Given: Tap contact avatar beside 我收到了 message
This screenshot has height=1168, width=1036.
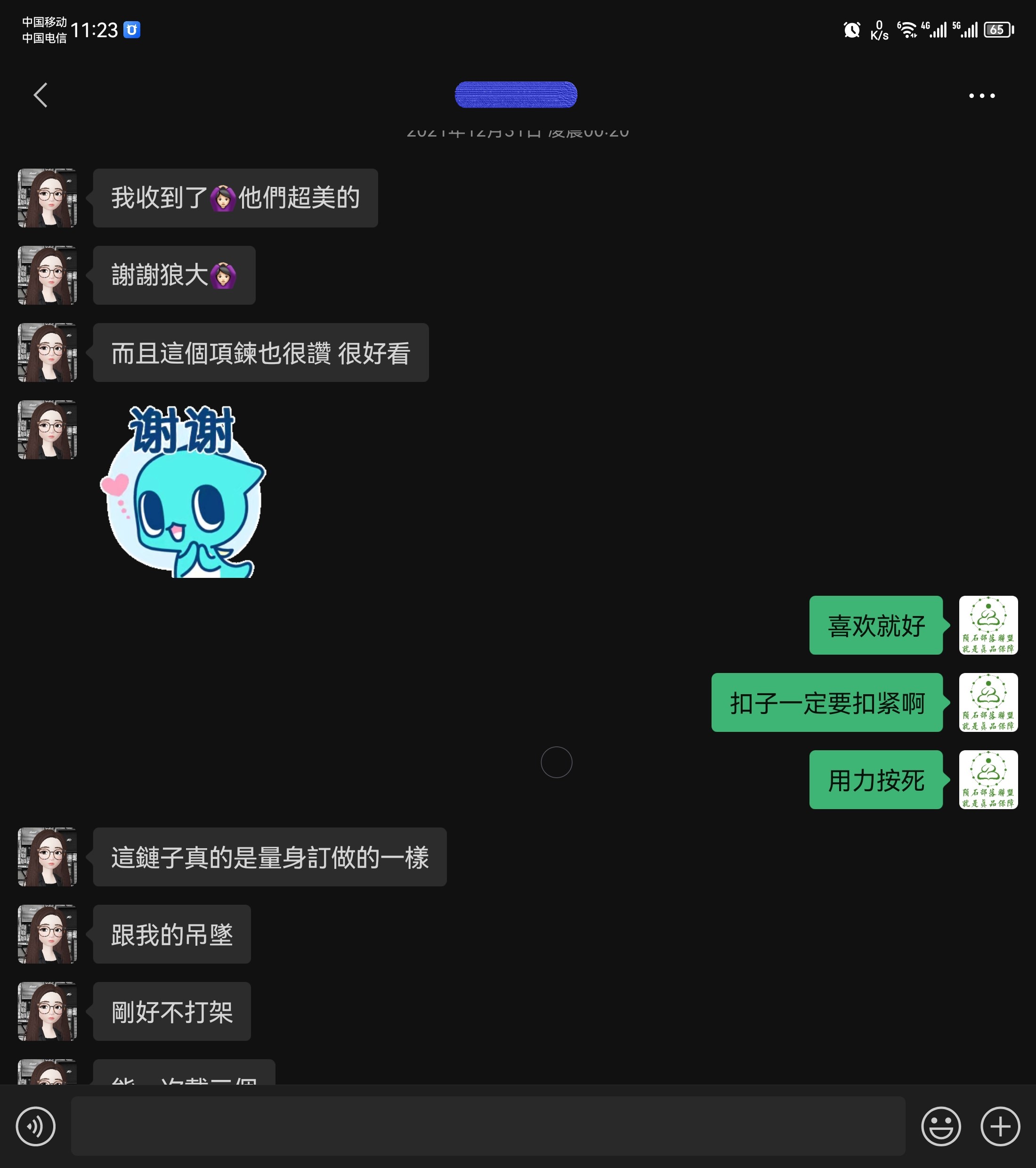Looking at the screenshot, I should coord(48,198).
